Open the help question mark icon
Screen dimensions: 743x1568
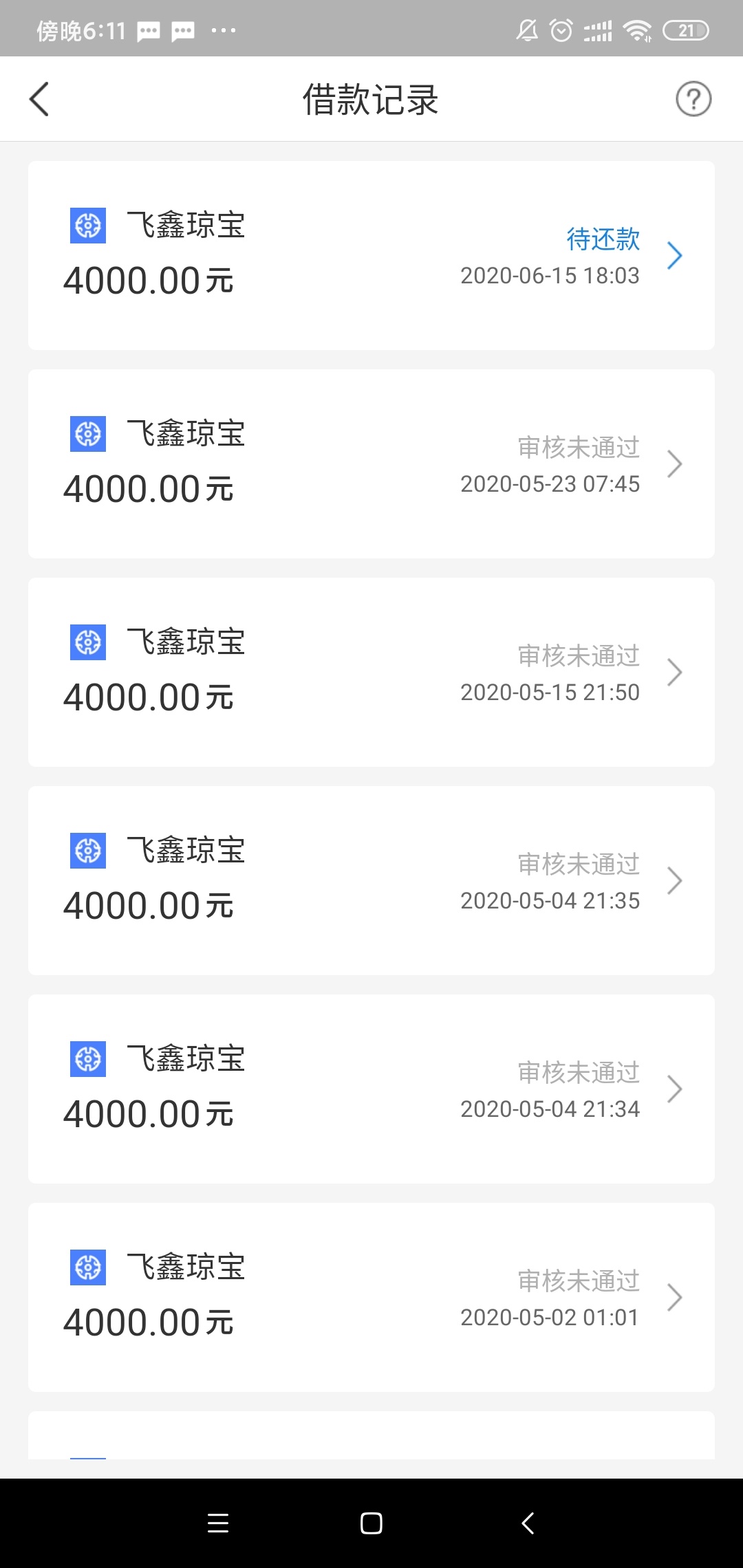(693, 99)
